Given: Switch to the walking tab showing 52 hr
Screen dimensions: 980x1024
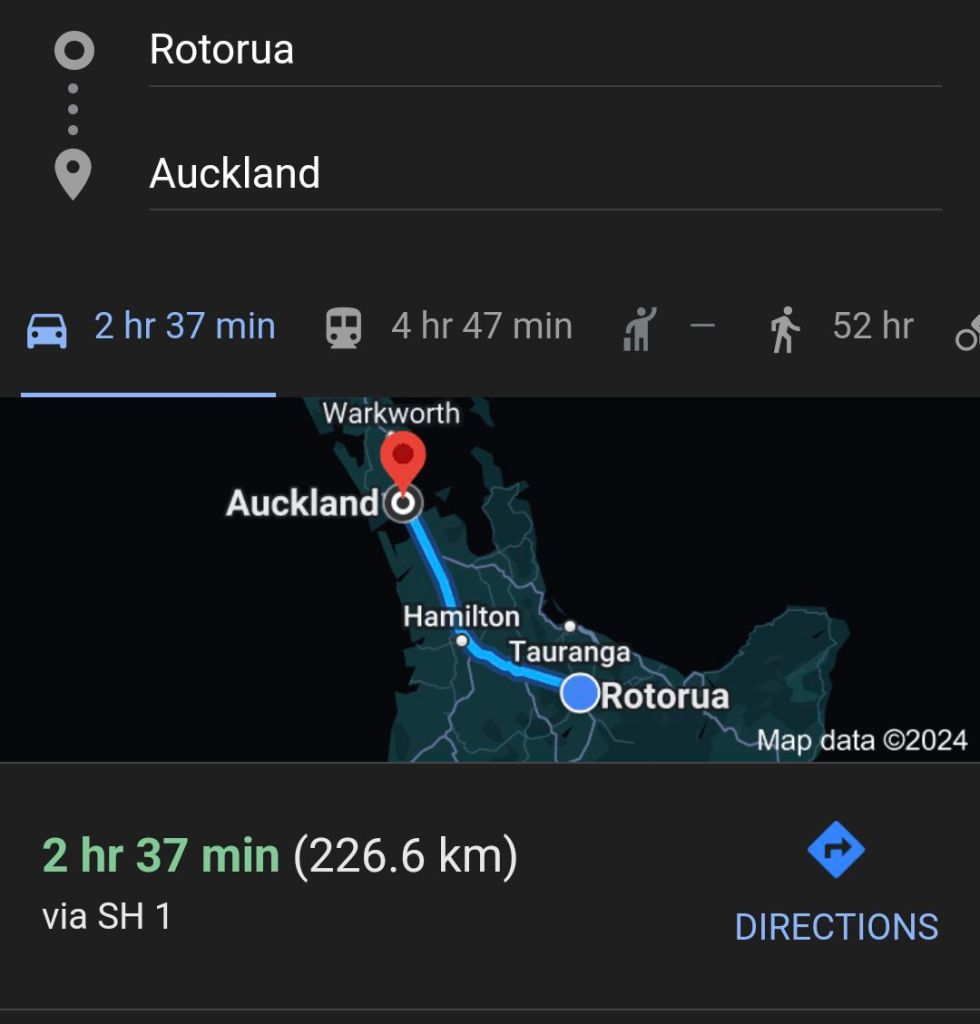Looking at the screenshot, I should click(x=841, y=327).
